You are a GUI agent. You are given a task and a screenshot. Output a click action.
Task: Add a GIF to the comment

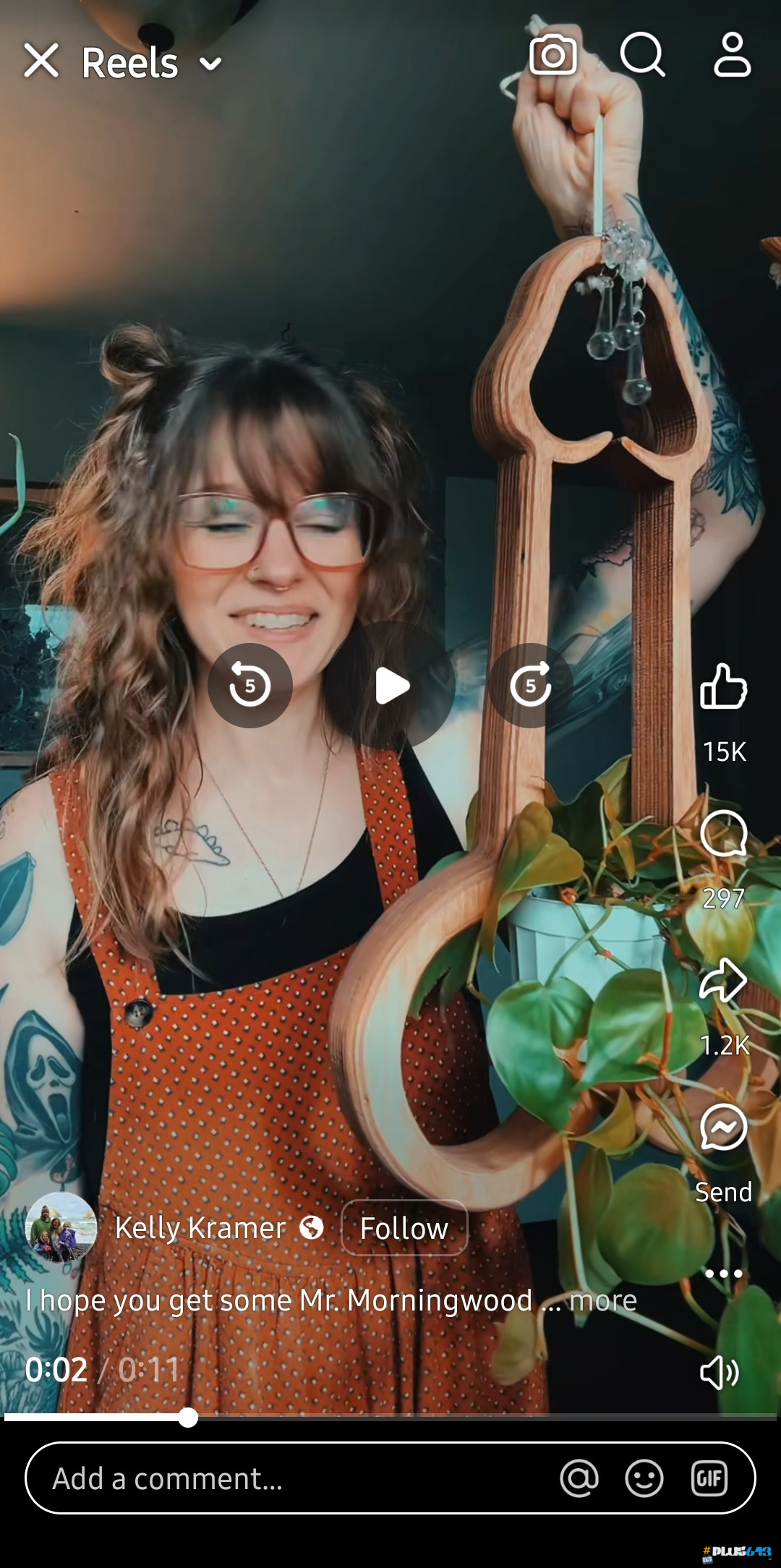[x=709, y=1478]
